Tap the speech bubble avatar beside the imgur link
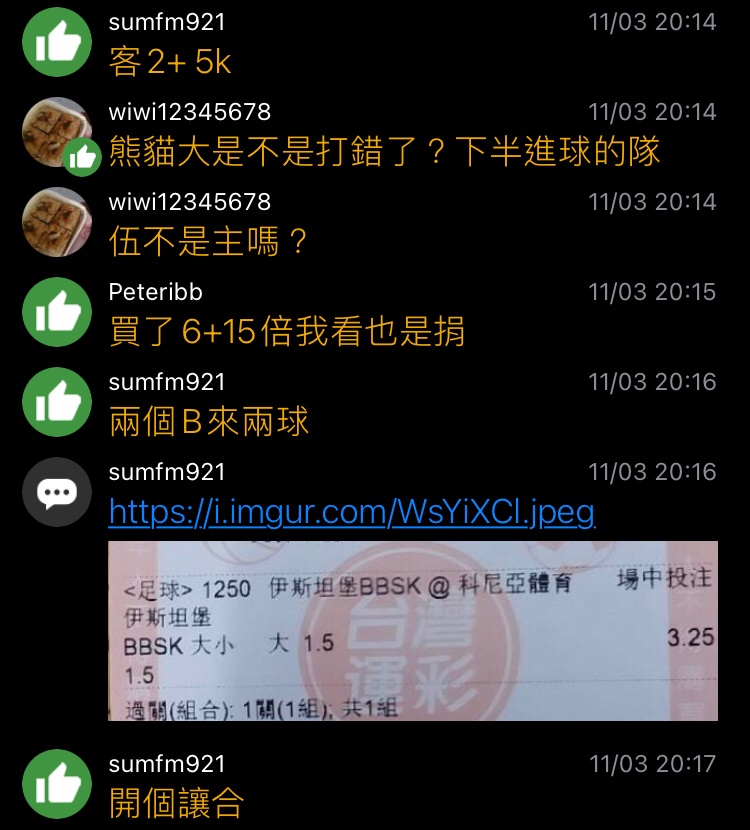This screenshot has height=830, width=750. pos(56,492)
